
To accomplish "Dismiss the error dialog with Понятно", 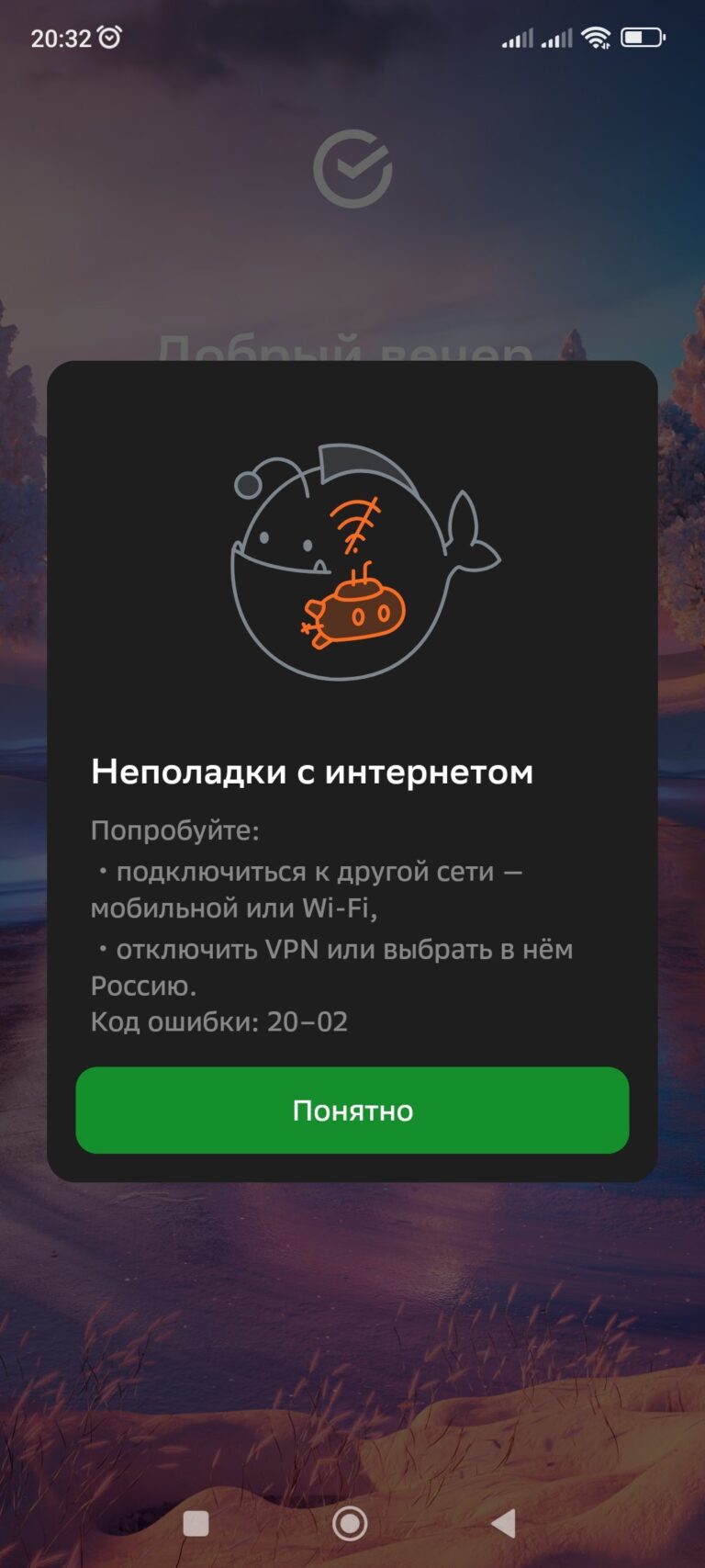I will (x=352, y=1110).
